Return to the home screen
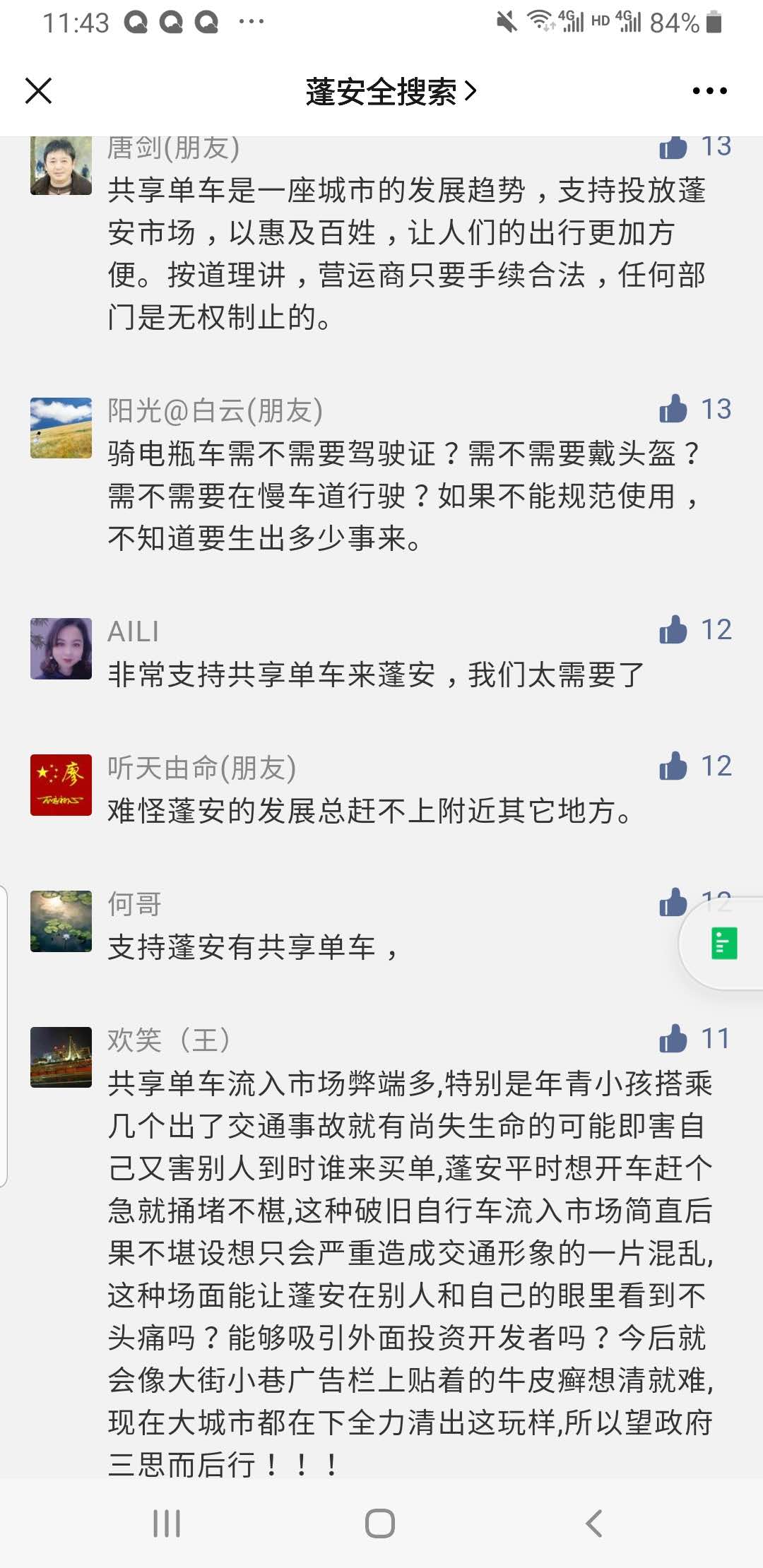Viewport: 763px width, 1568px height. [x=380, y=1524]
